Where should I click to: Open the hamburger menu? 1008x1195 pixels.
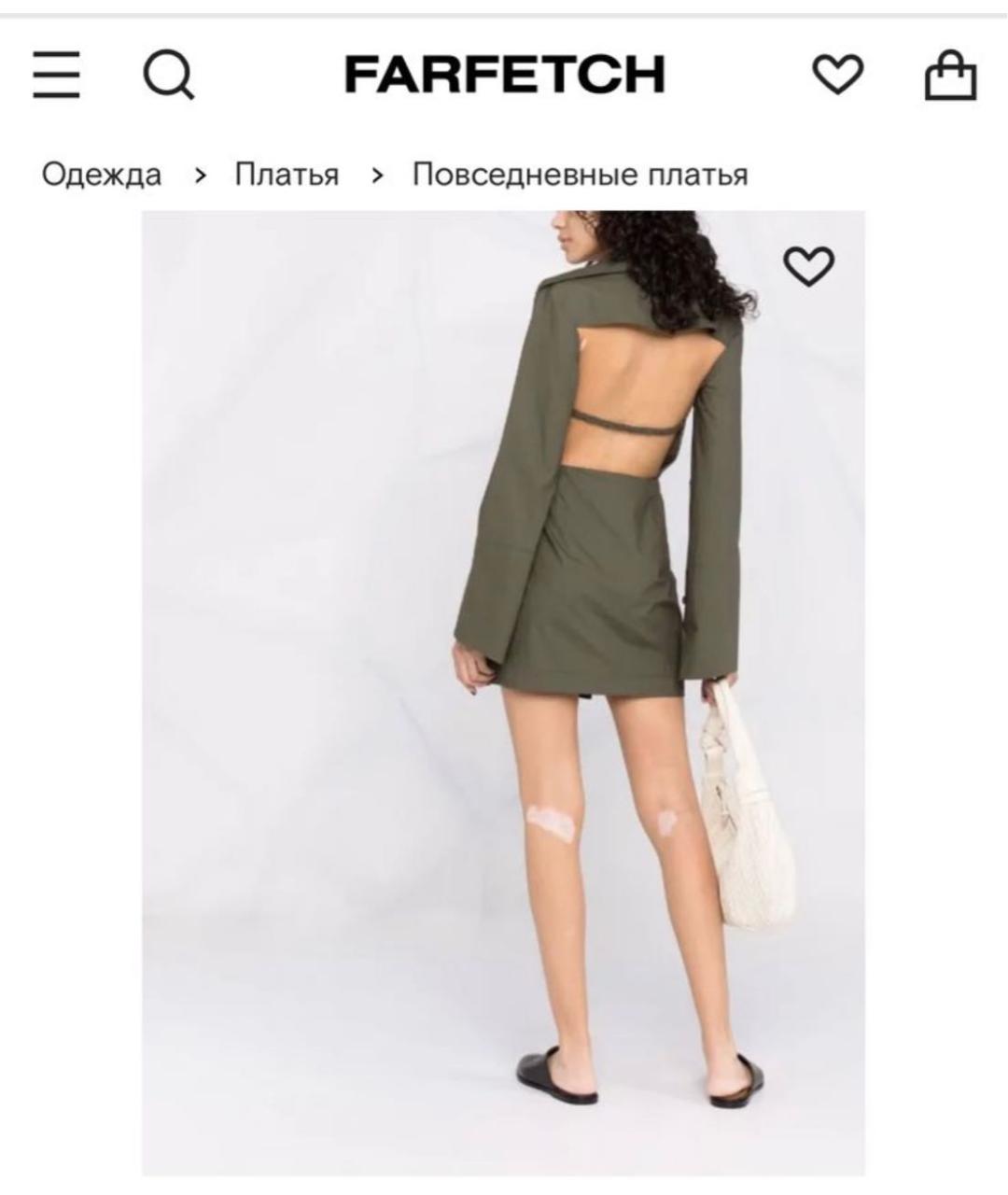tap(56, 75)
